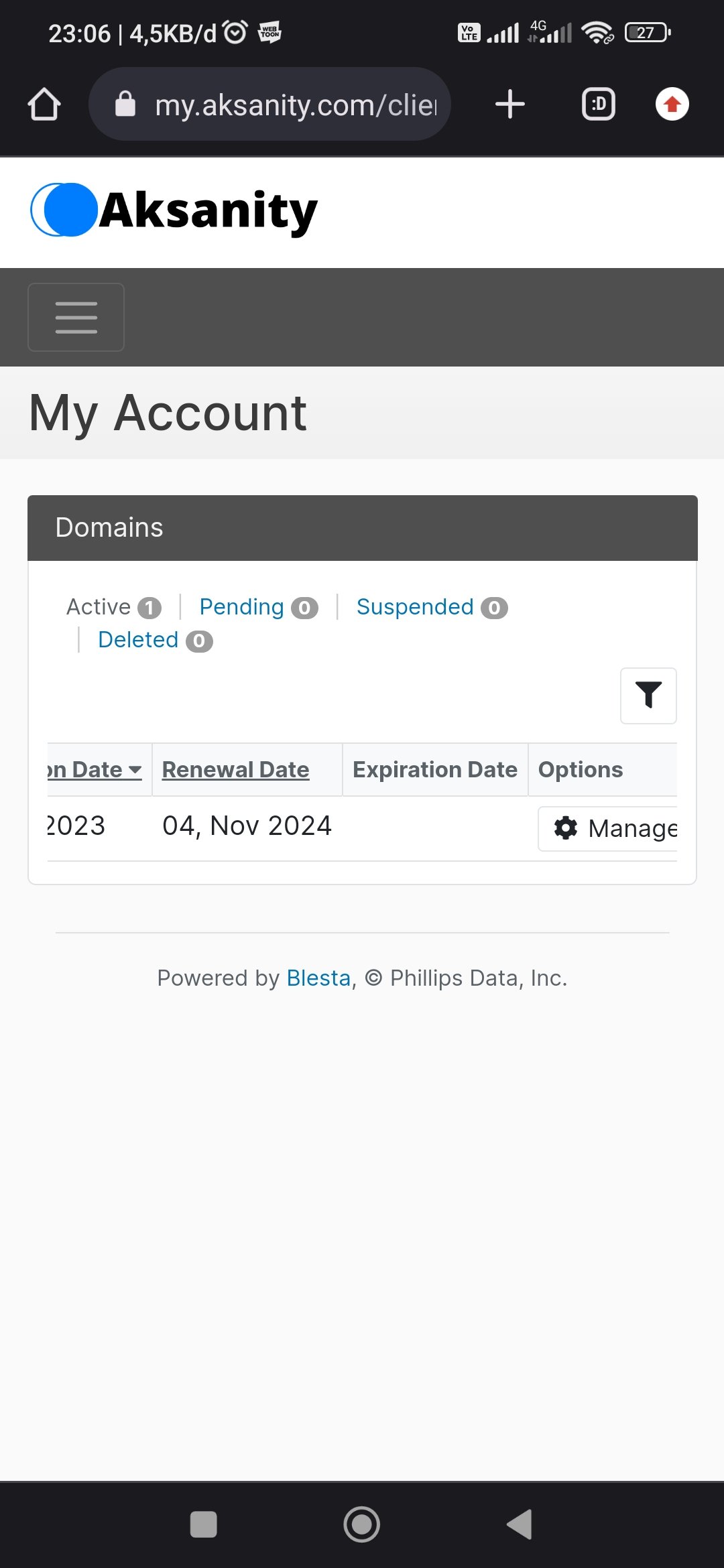Switch to the Pending domains tab
This screenshot has width=724, height=1568.
tap(259, 607)
